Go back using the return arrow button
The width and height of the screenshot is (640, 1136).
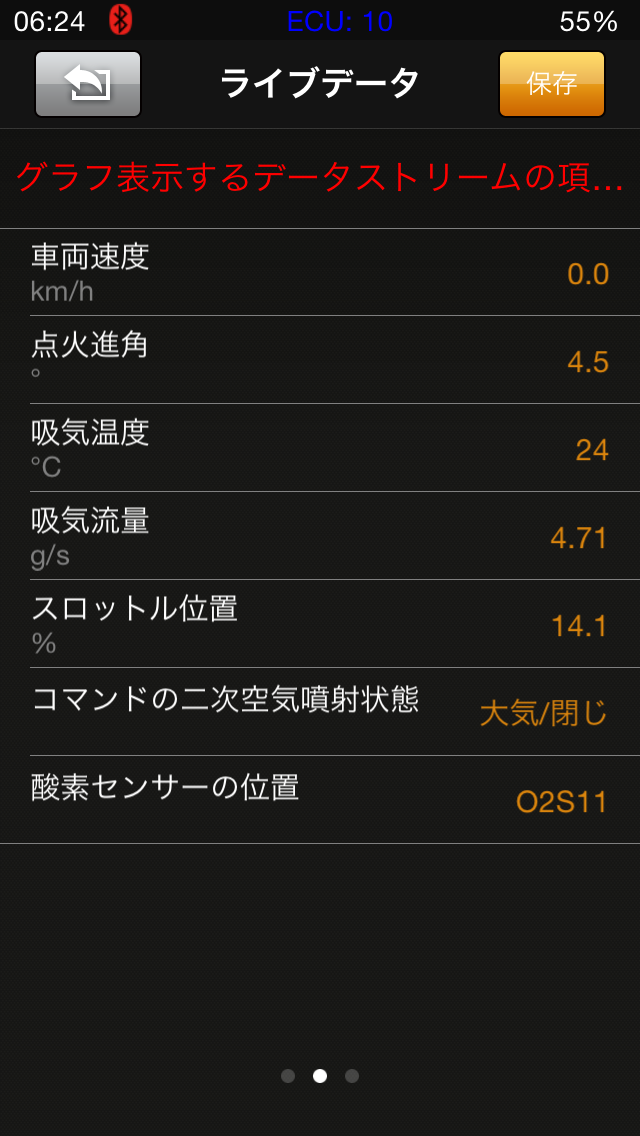[x=88, y=84]
